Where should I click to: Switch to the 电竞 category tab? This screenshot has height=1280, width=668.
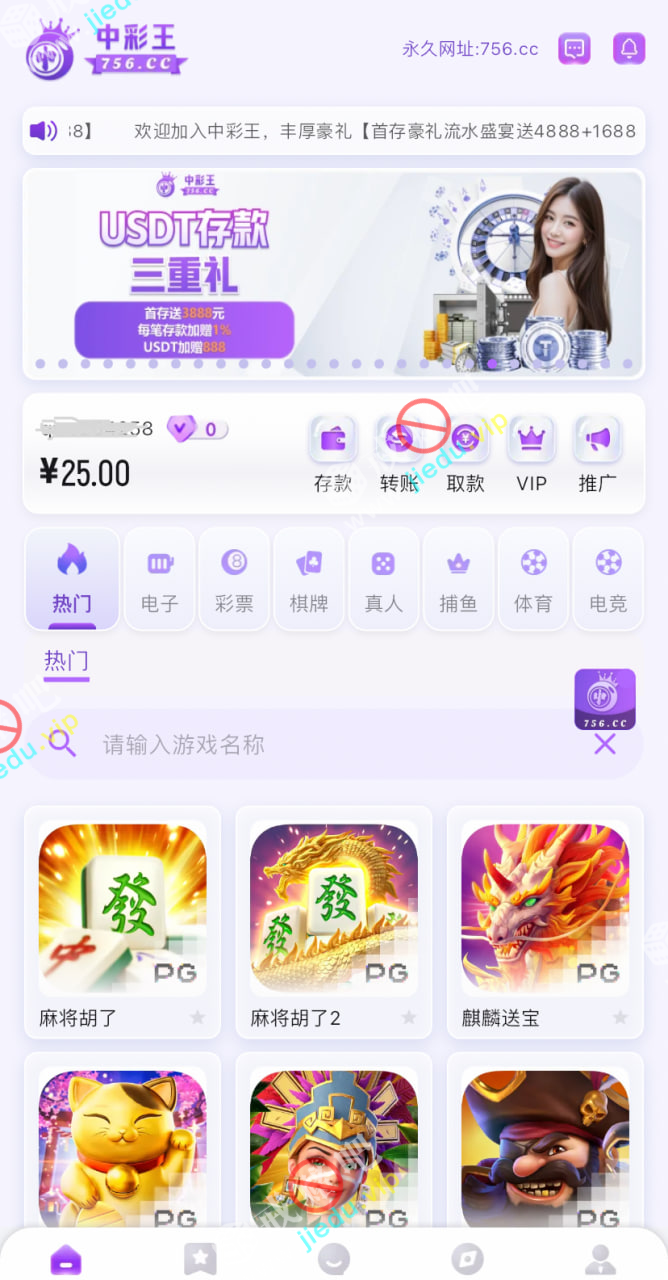tap(607, 580)
